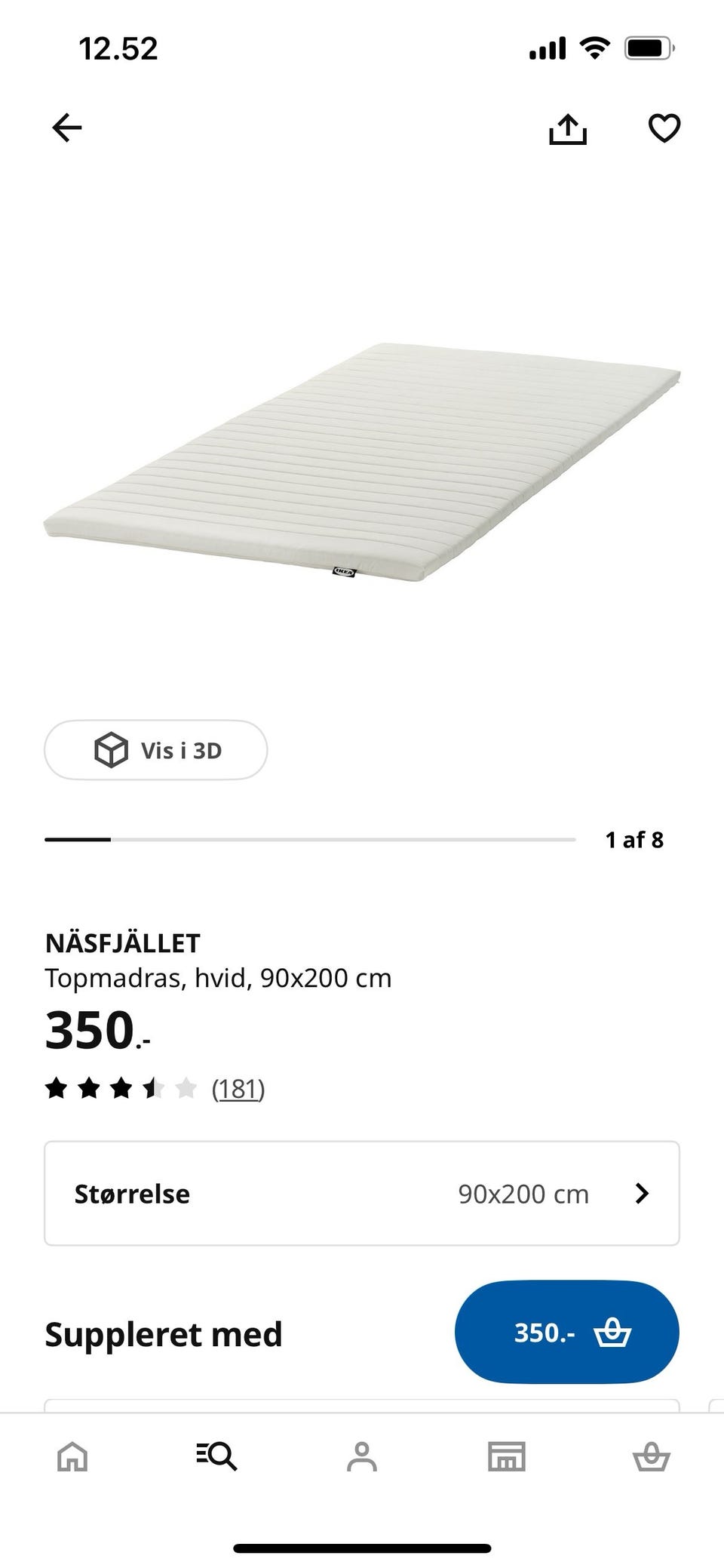Open the 181 customer reviews
Viewport: 724px width, 1568px height.
point(238,1089)
